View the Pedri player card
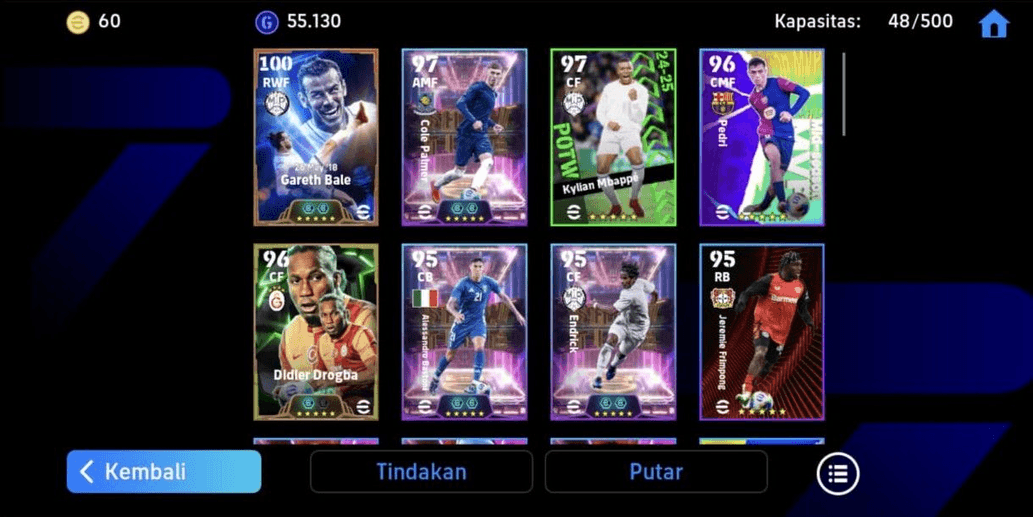 coord(761,137)
